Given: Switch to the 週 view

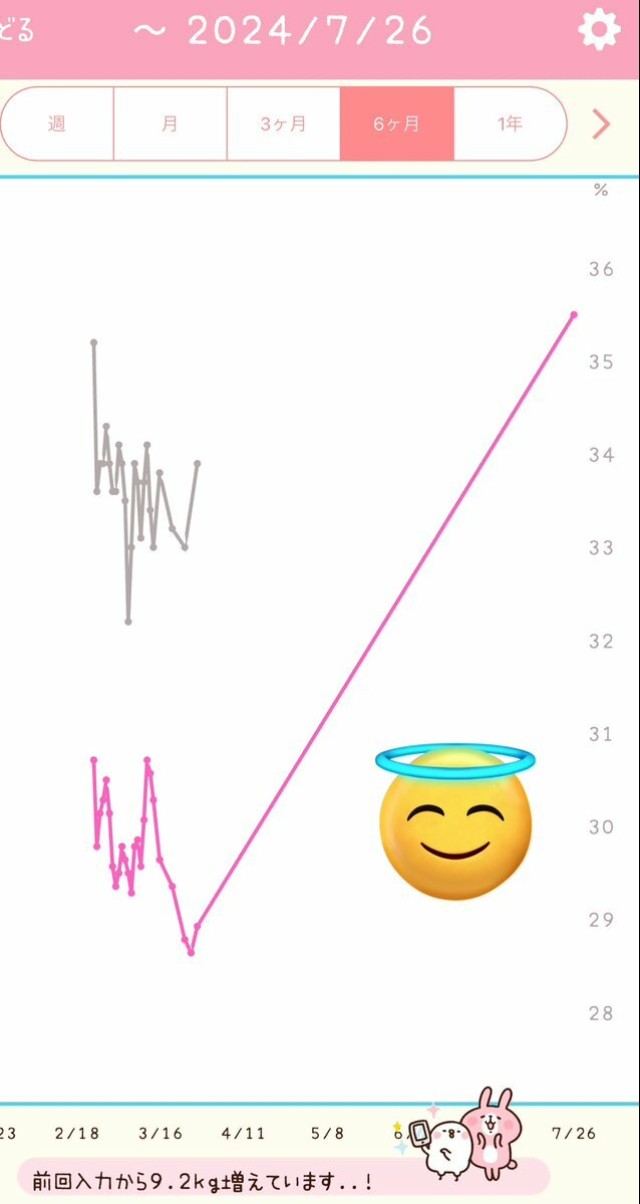Looking at the screenshot, I should tap(57, 124).
